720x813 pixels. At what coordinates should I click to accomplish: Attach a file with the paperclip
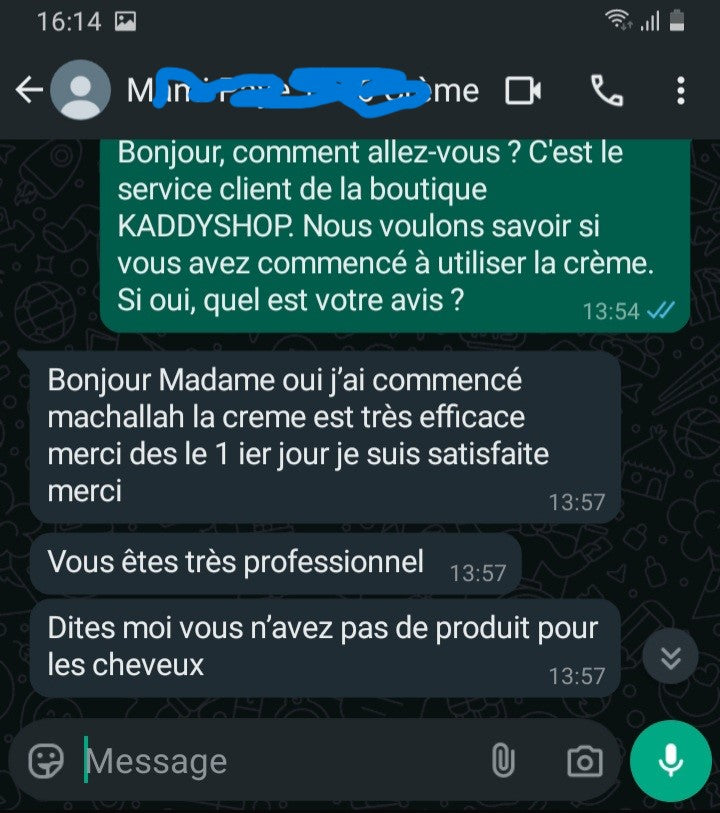[502, 761]
